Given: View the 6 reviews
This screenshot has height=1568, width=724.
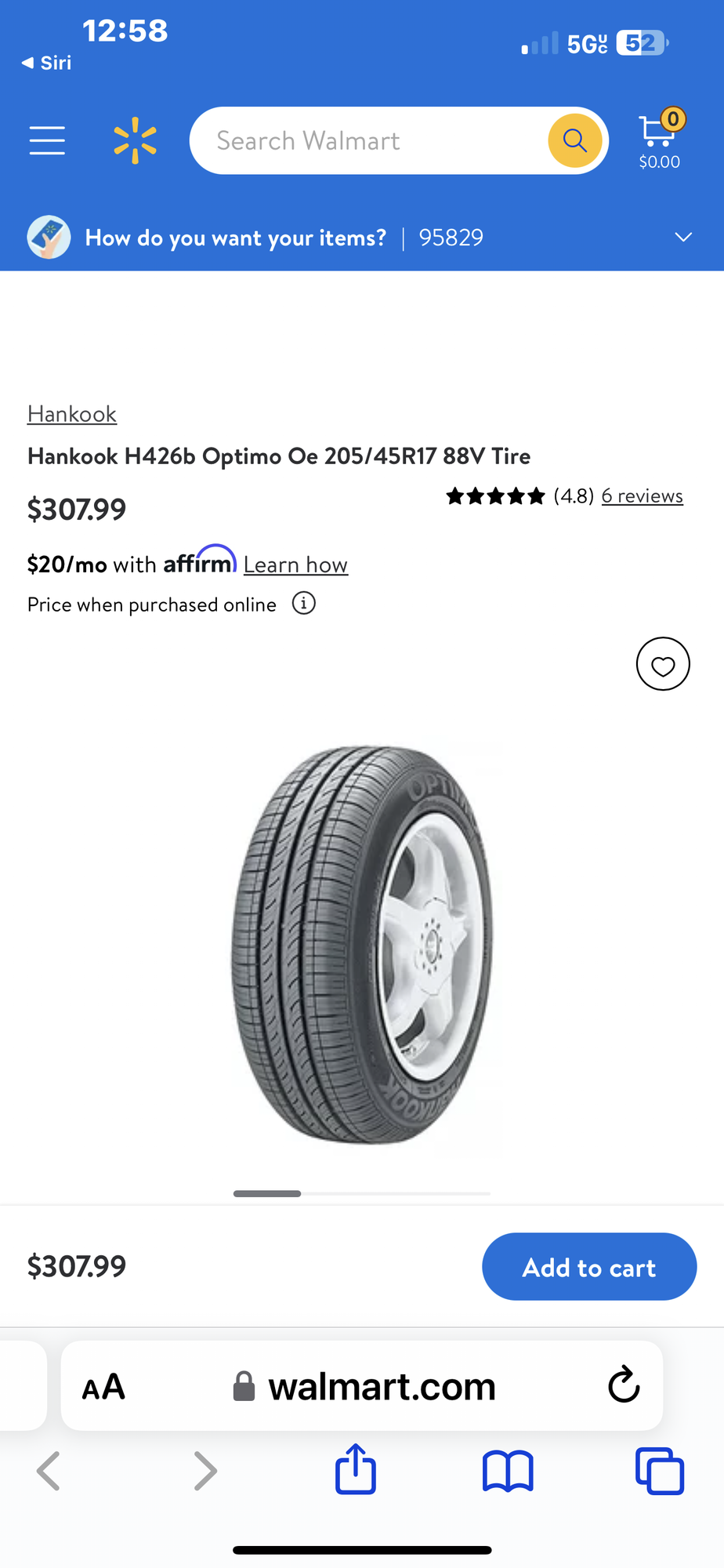Looking at the screenshot, I should (642, 496).
